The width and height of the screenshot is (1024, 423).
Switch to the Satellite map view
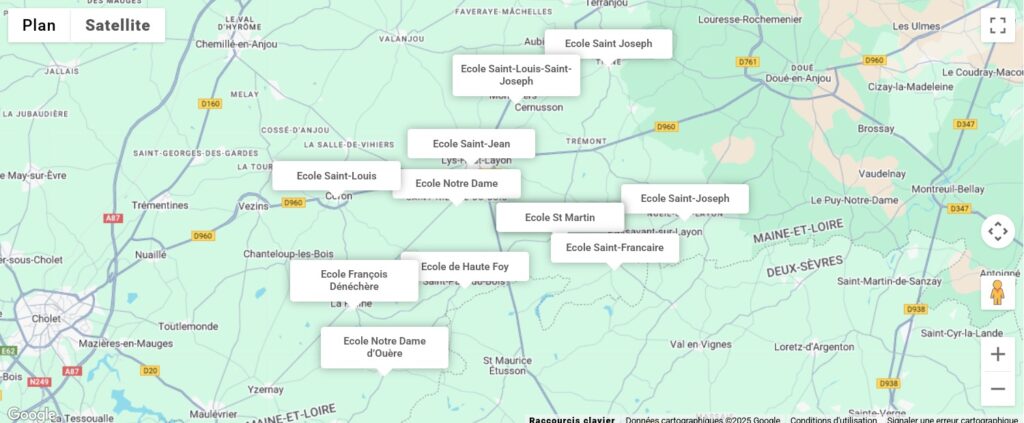117,25
